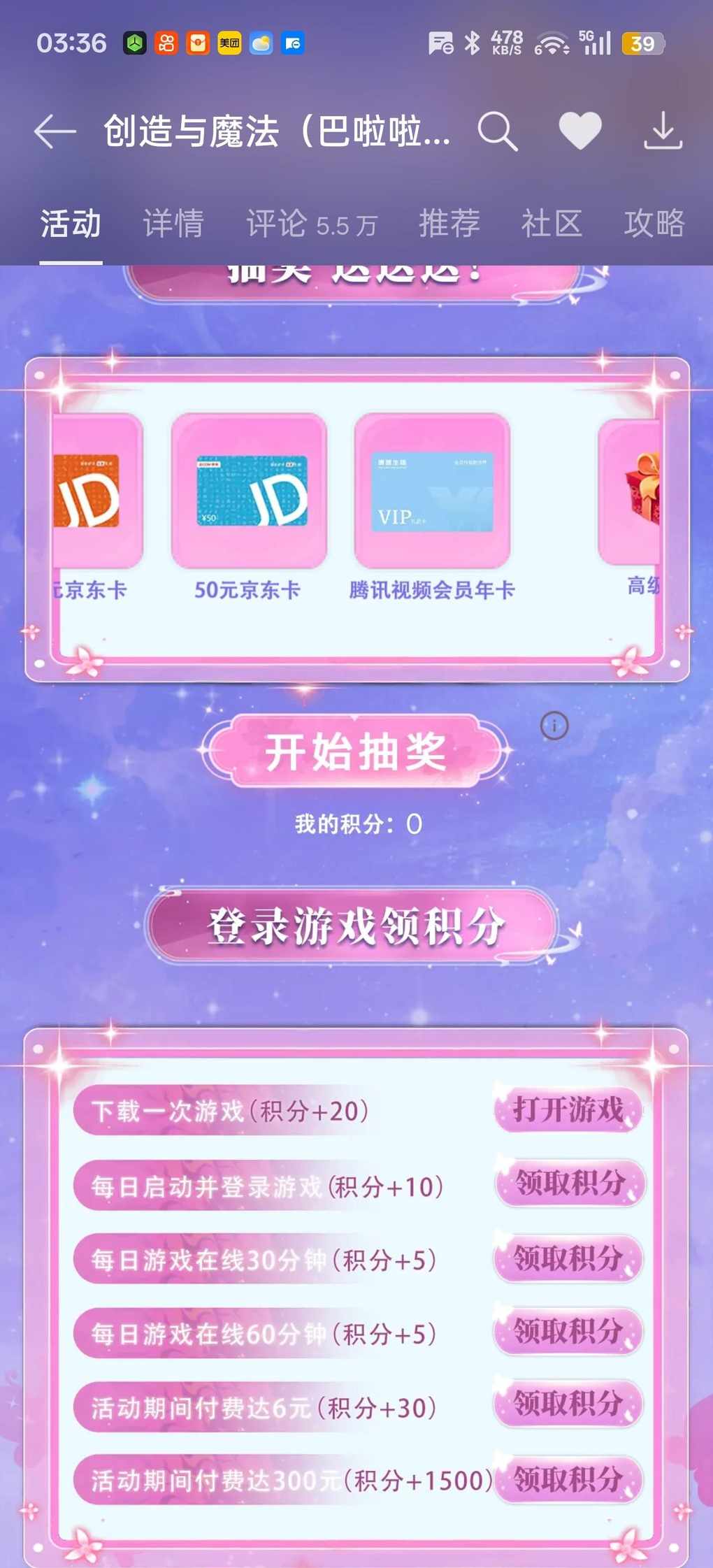Go back using the arrow icon

point(55,131)
